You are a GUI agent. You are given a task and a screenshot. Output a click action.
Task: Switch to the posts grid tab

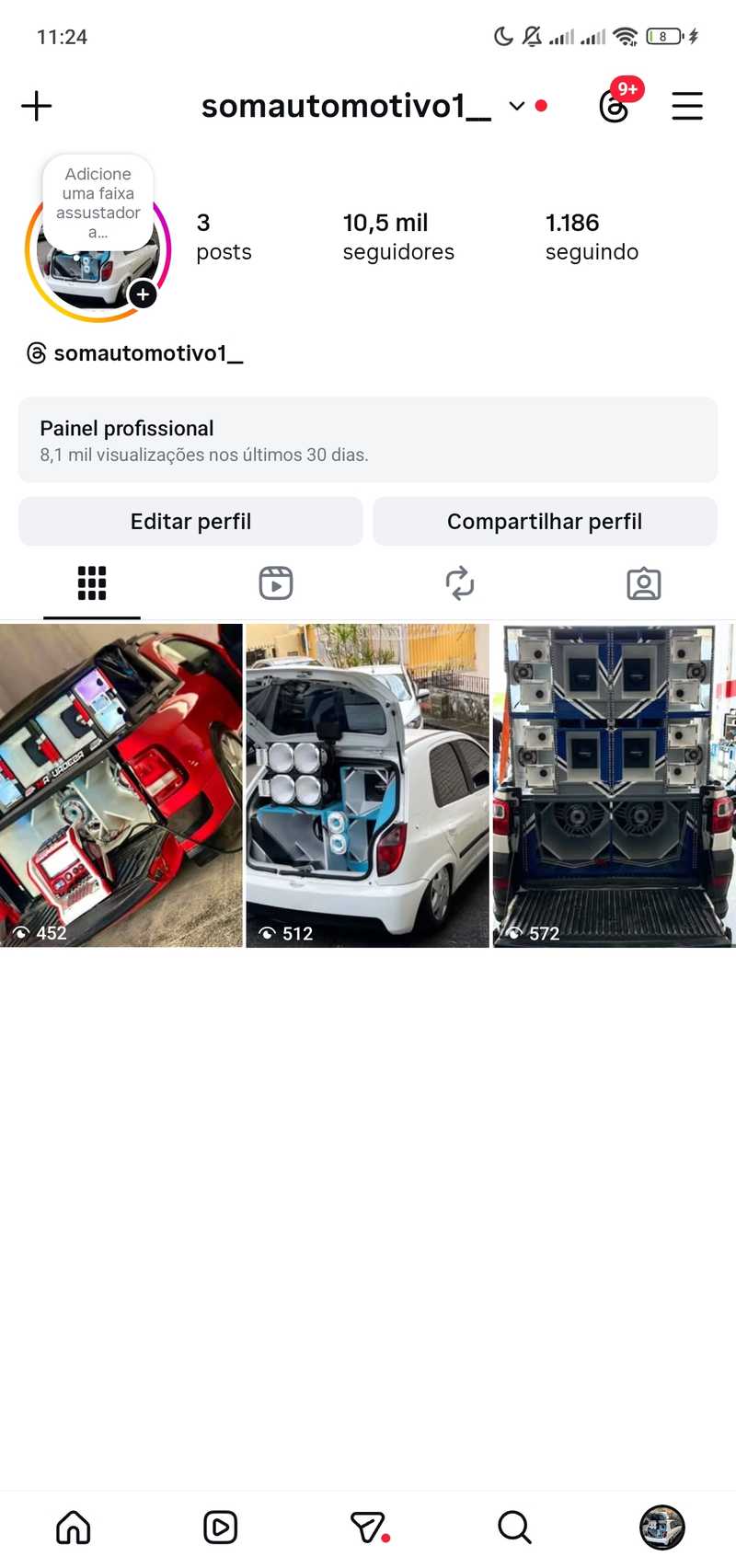[x=91, y=582]
